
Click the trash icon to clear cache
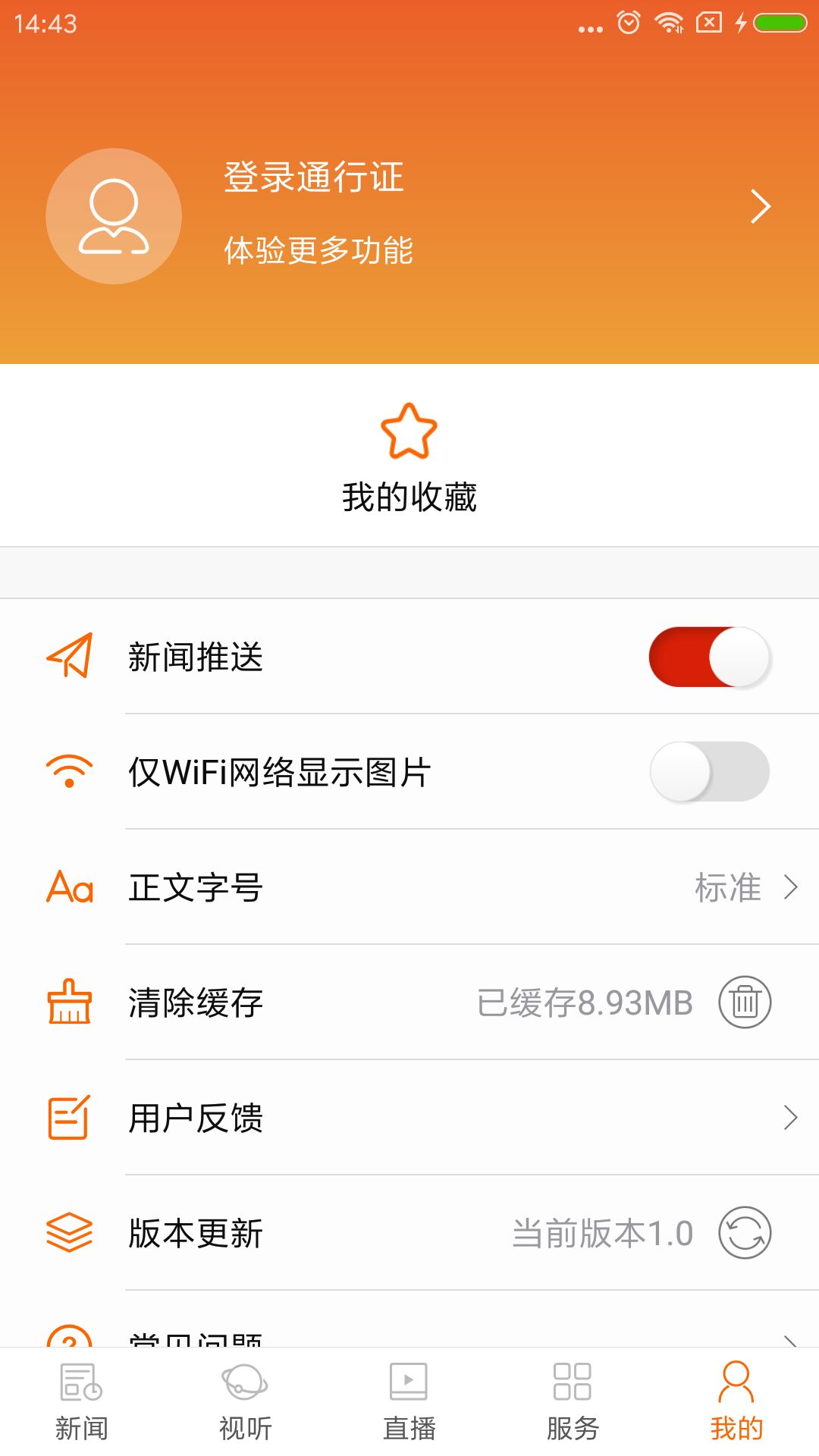[745, 1002]
